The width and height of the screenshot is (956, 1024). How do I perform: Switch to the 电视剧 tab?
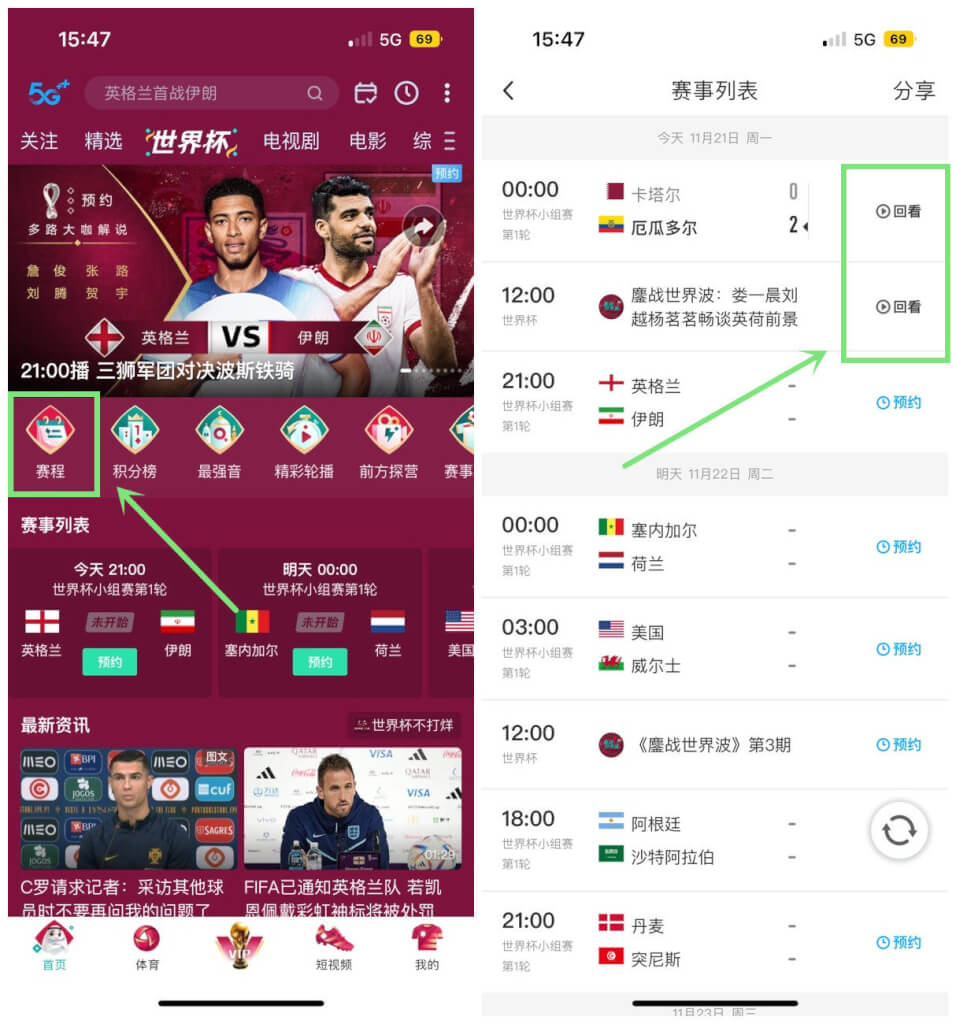291,141
